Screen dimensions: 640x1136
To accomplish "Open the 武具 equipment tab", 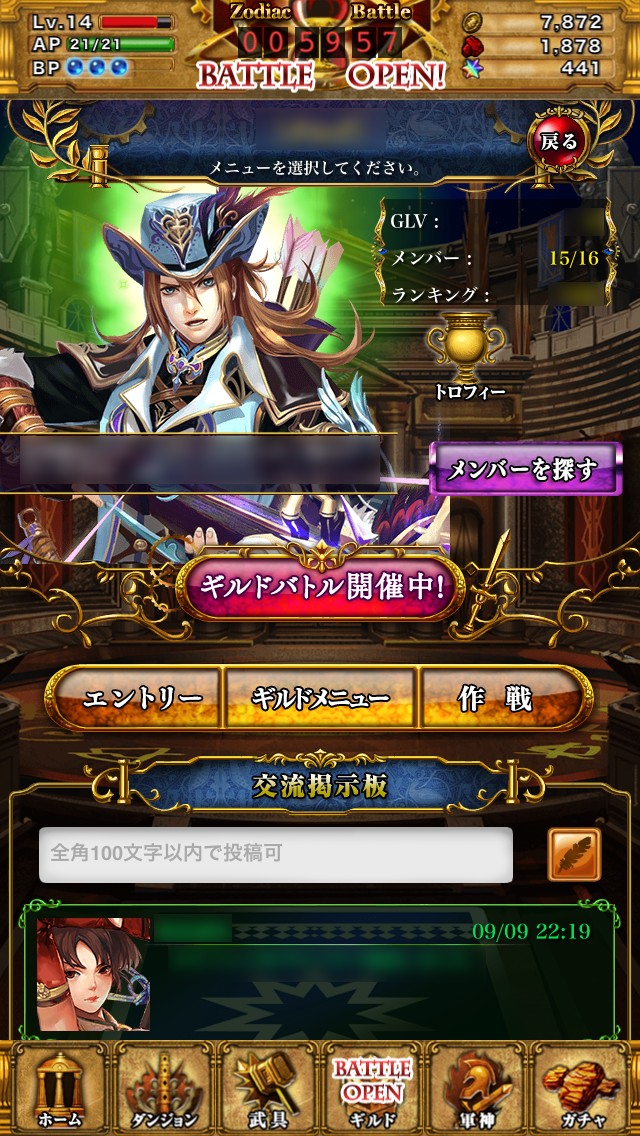I will [x=267, y=1089].
